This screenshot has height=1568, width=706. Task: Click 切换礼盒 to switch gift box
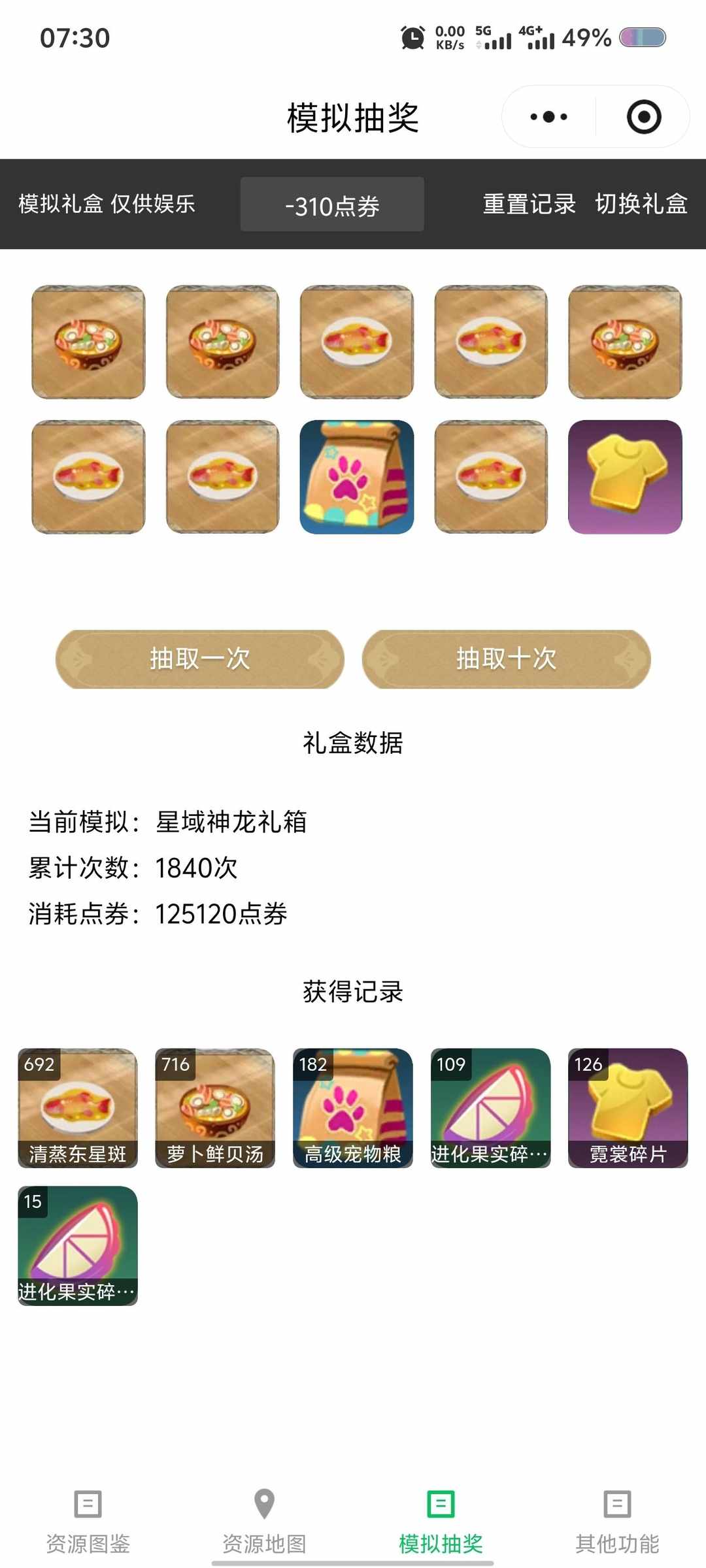(x=641, y=204)
